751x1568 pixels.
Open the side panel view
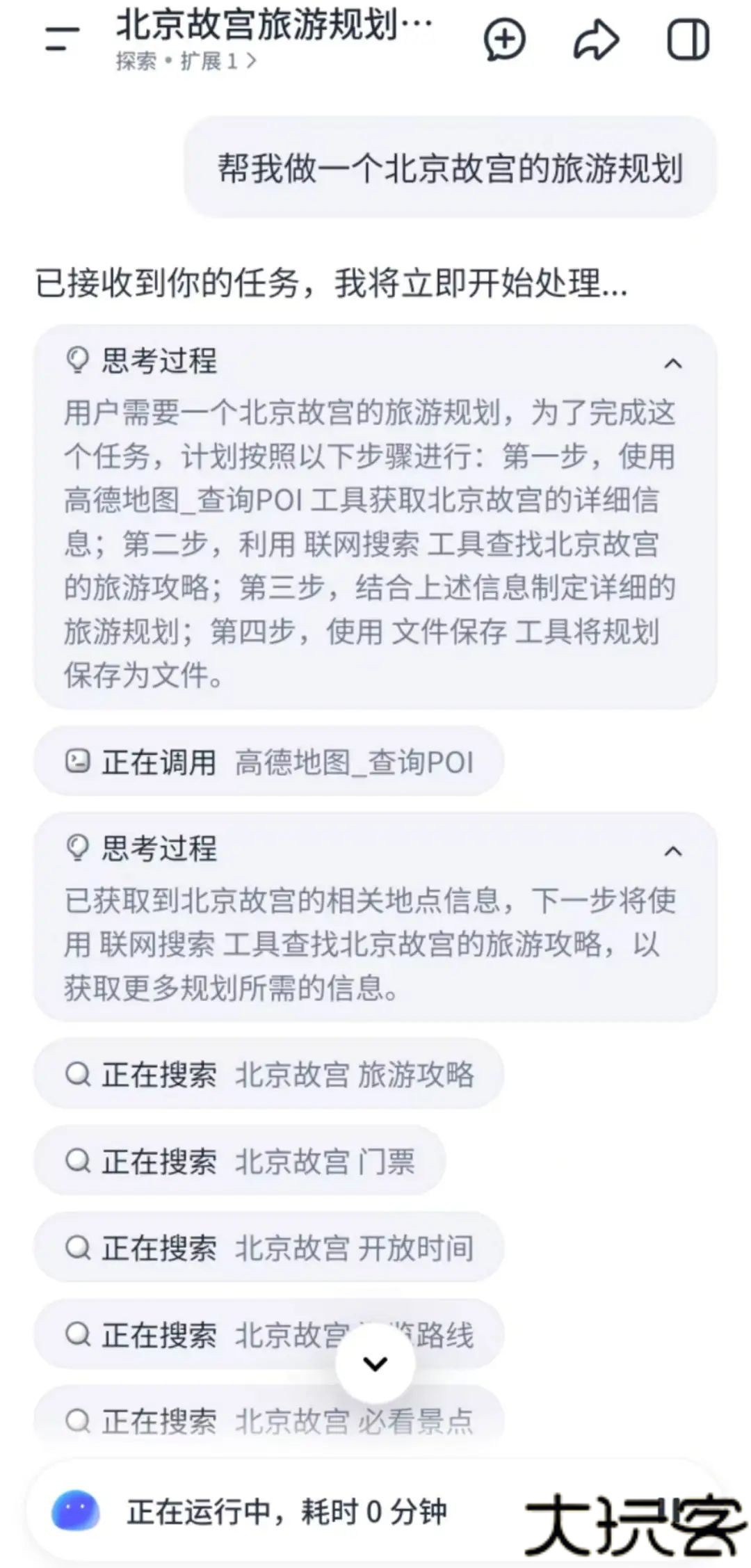point(688,40)
